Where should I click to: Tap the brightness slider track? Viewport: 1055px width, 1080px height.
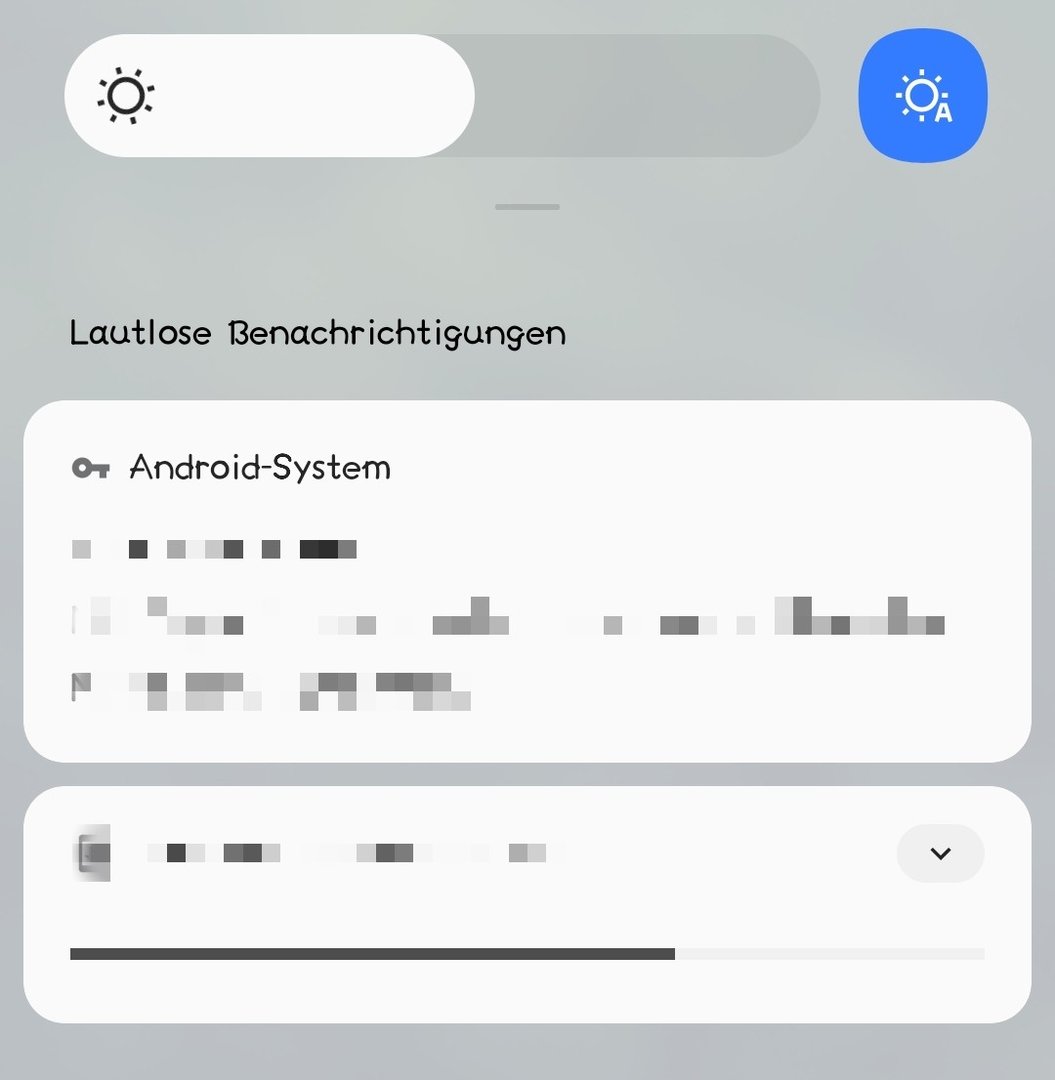pos(442,96)
